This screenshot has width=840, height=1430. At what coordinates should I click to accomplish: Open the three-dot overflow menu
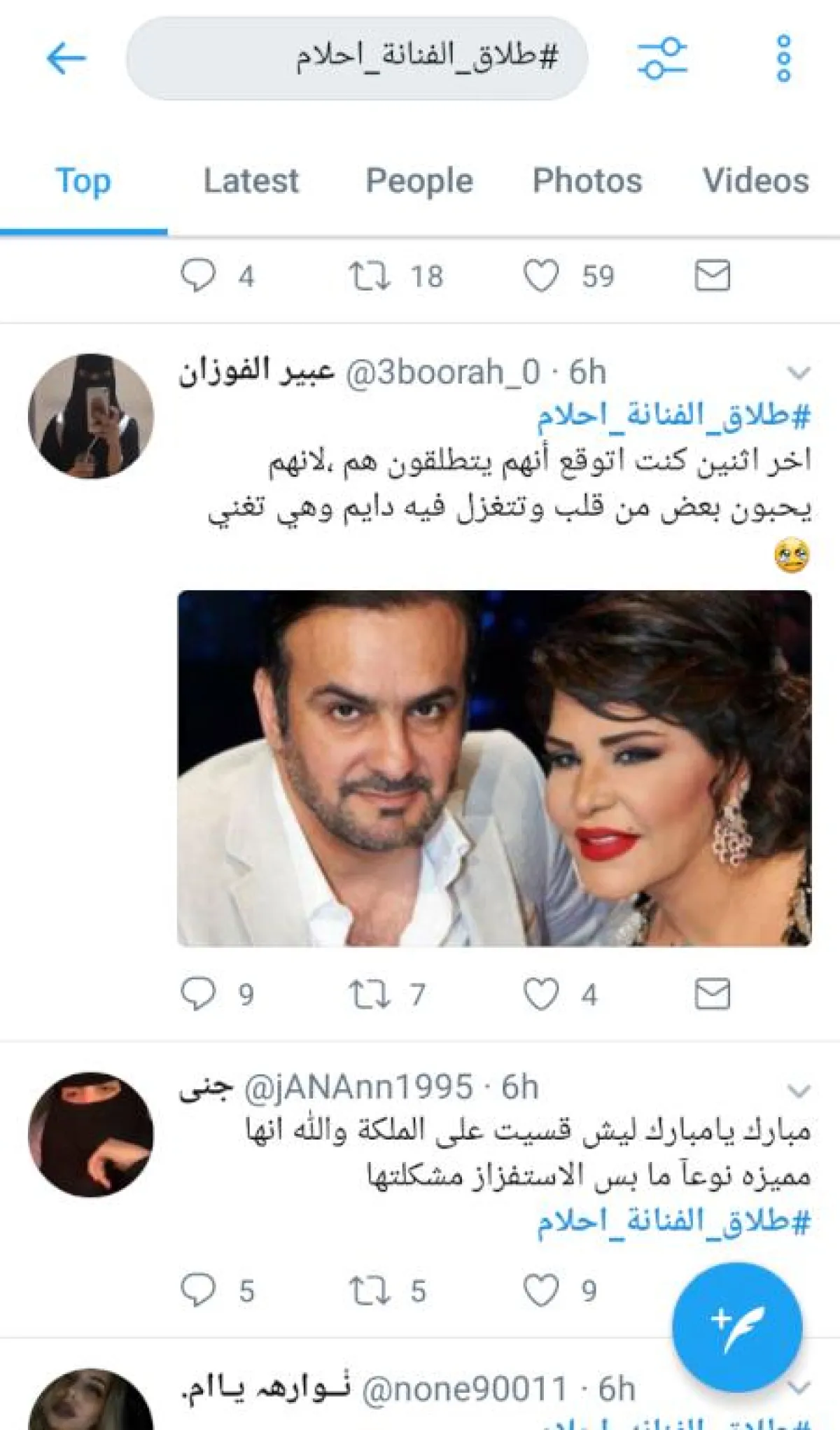[783, 57]
